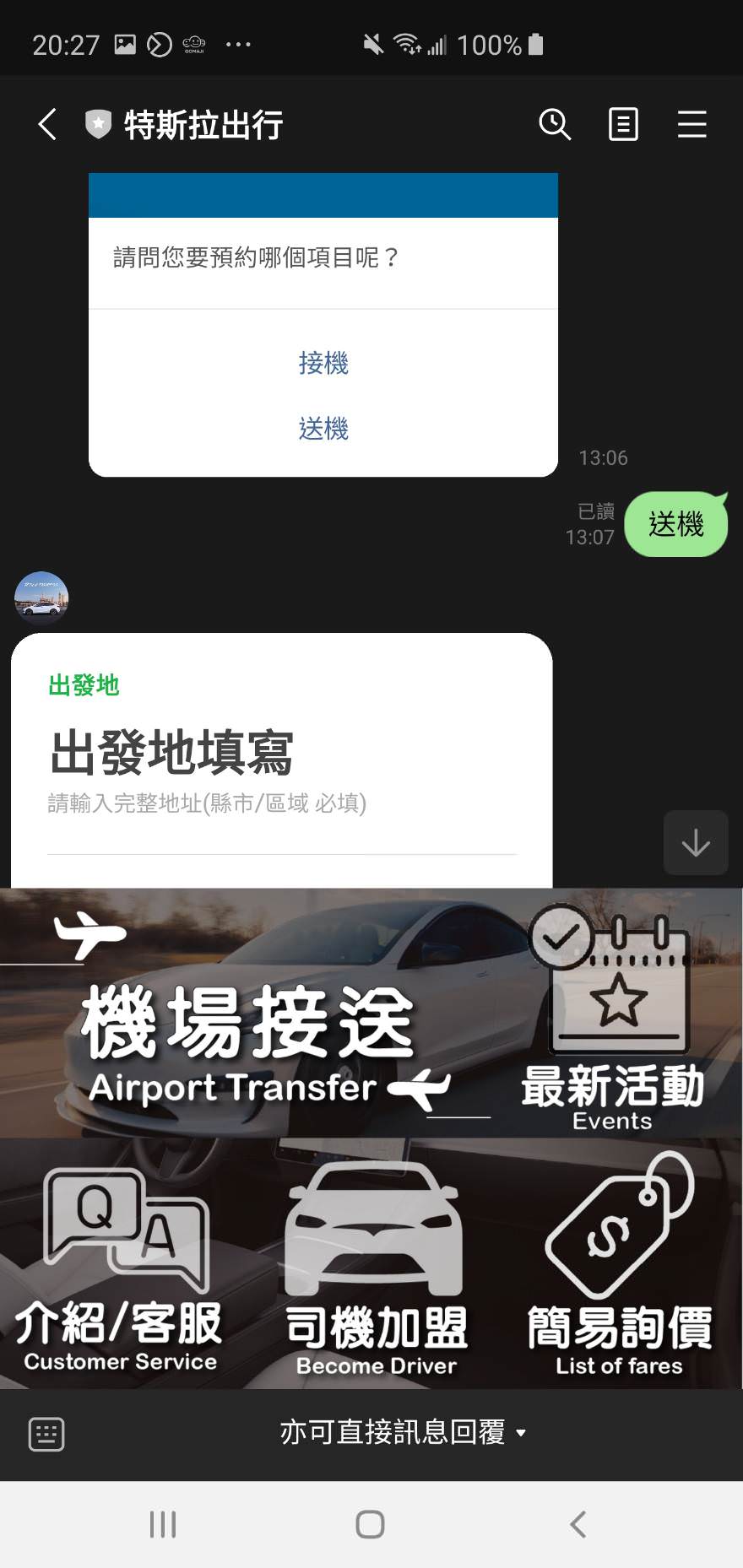Image resolution: width=743 pixels, height=1568 pixels.
Task: Choose the 送機 drop-off link
Action: click(323, 429)
